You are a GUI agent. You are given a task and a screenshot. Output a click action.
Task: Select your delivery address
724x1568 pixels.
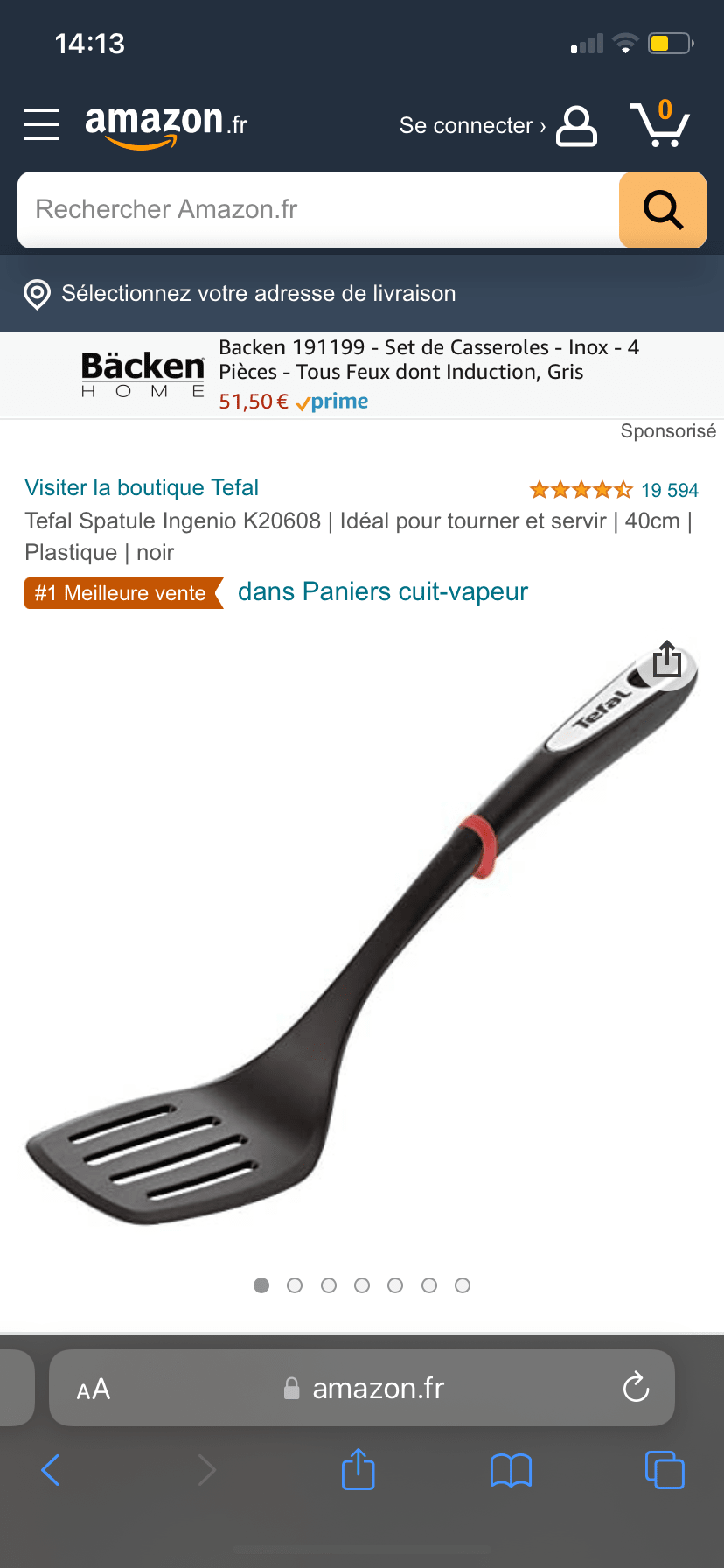point(258,294)
